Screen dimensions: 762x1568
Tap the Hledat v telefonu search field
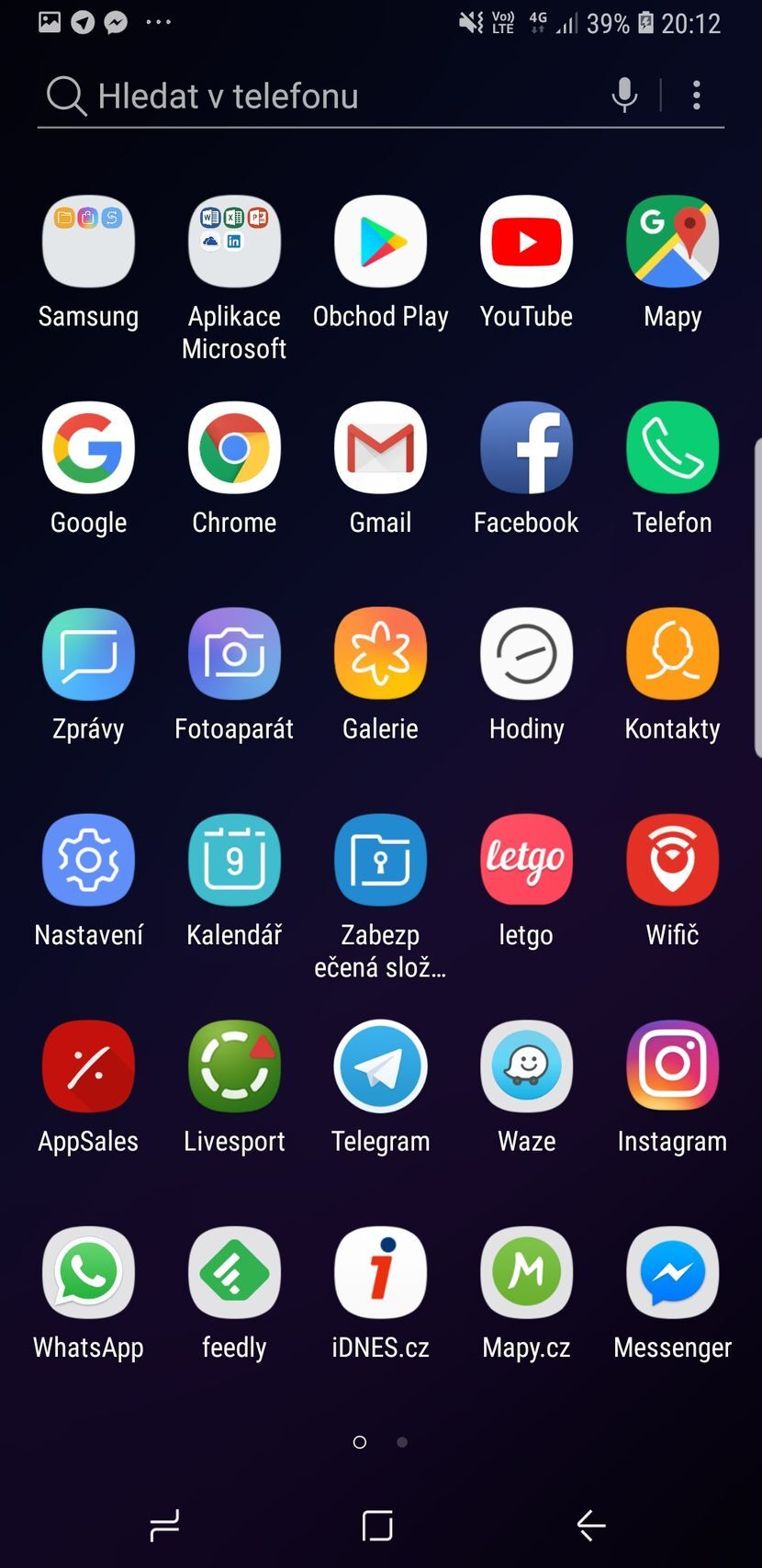coord(275,95)
